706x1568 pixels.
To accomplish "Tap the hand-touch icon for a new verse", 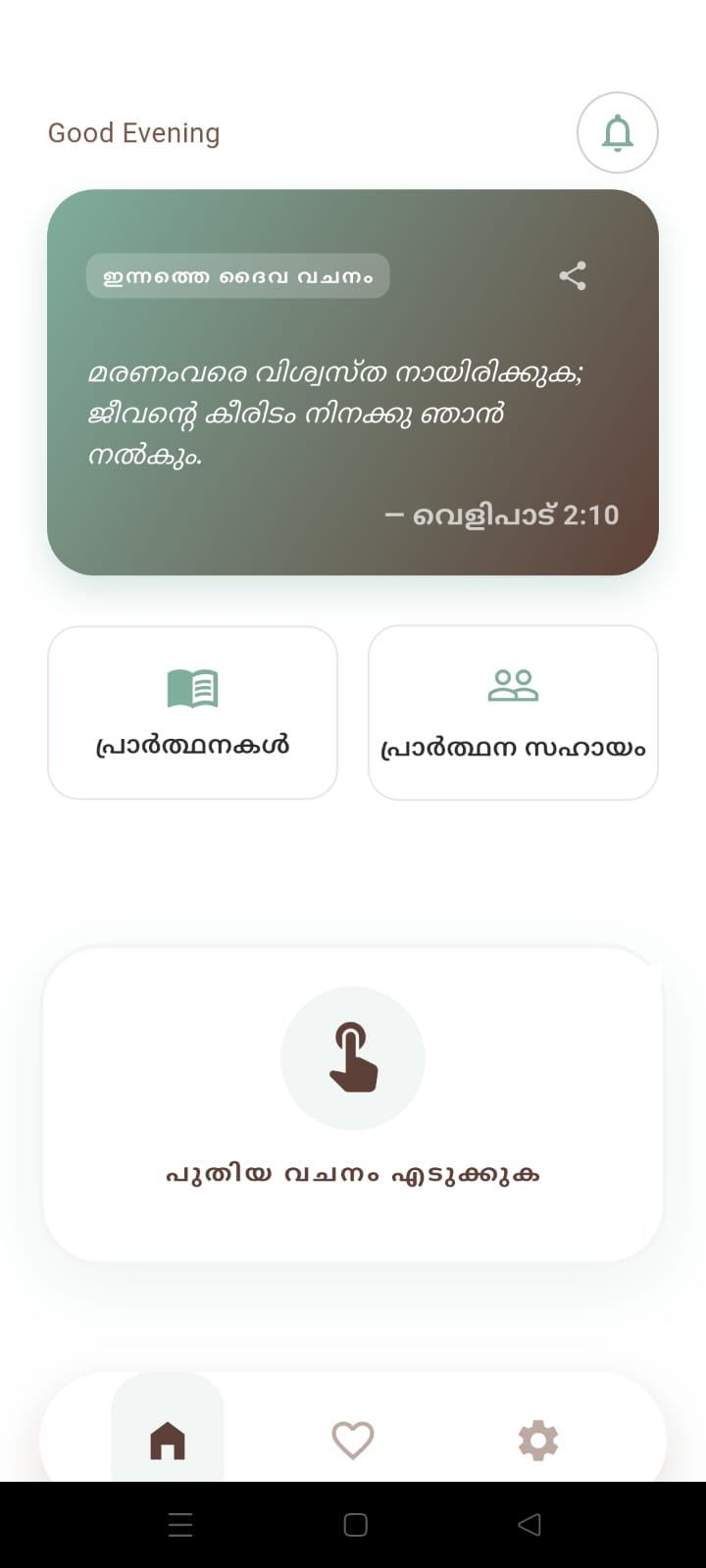I will point(353,1056).
